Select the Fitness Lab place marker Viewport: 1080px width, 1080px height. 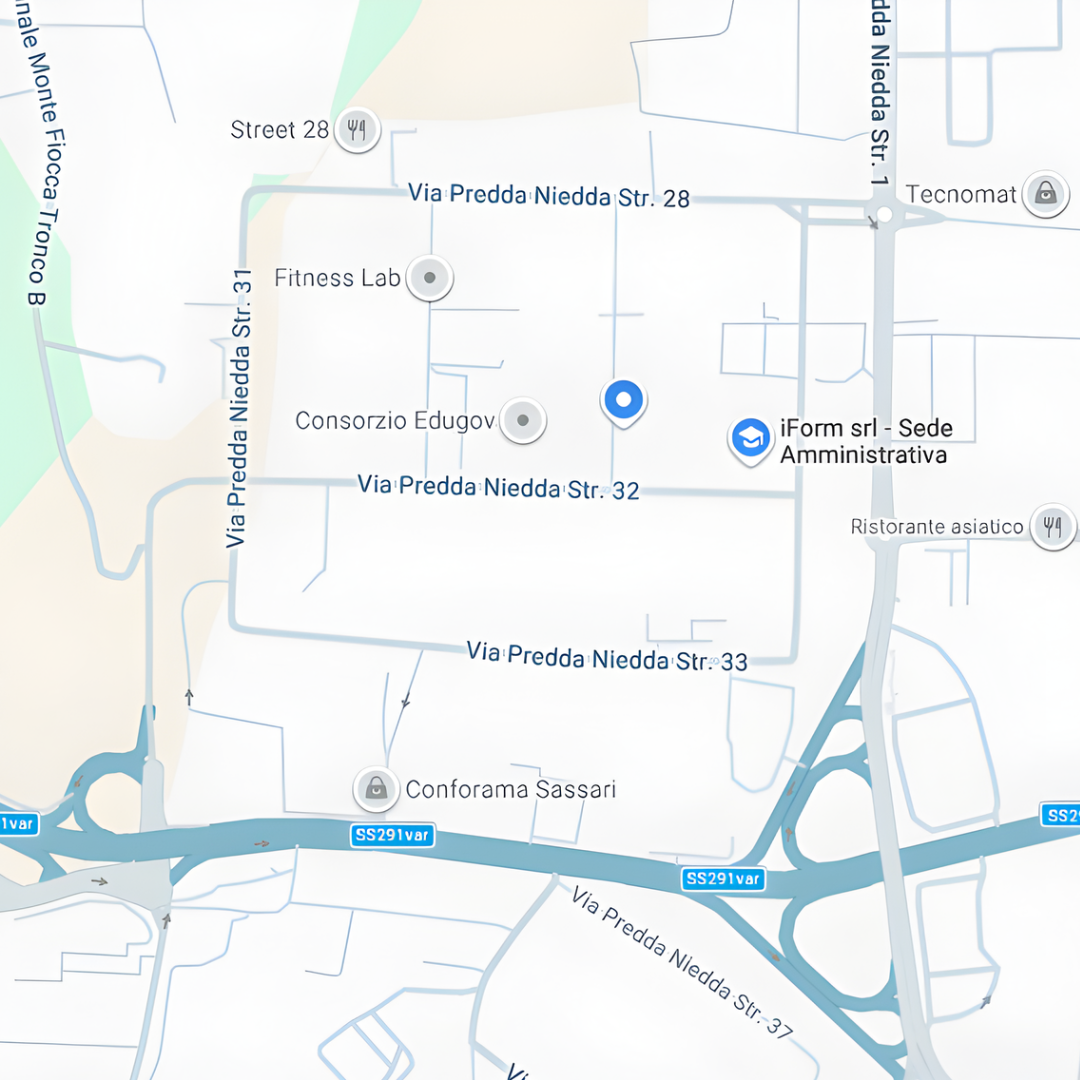click(x=430, y=278)
